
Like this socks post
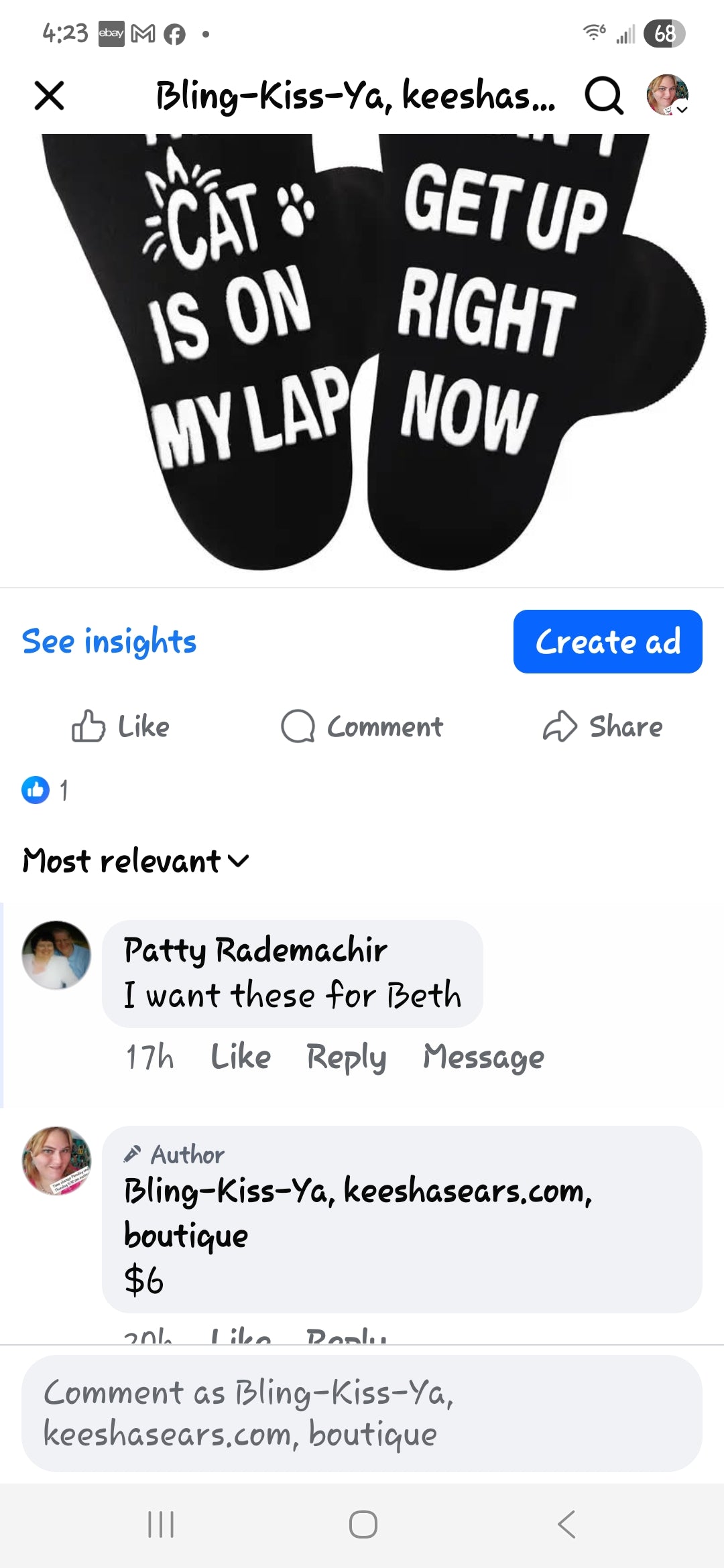tap(121, 726)
